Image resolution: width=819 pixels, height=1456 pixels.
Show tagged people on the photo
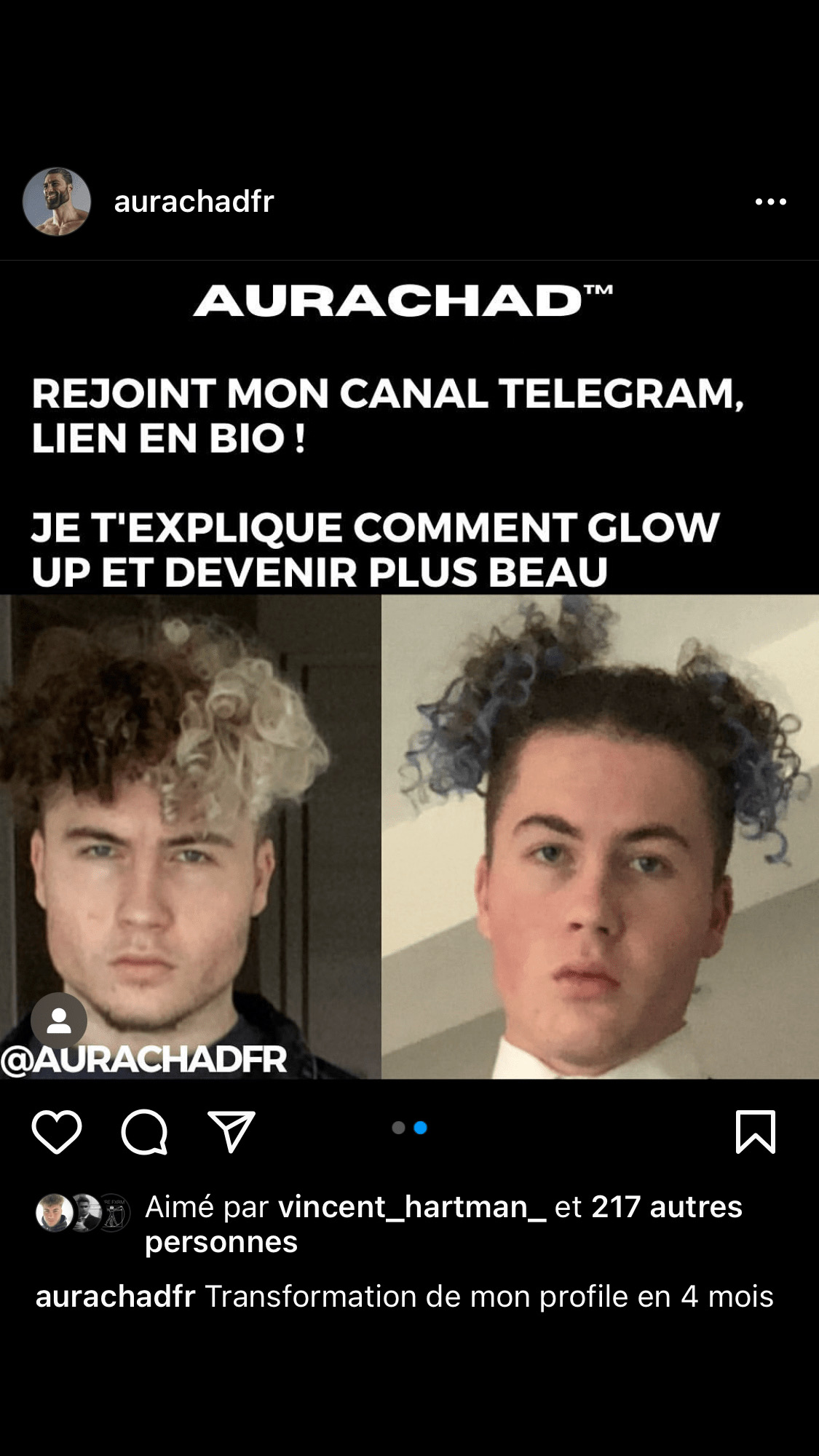pyautogui.click(x=59, y=1021)
